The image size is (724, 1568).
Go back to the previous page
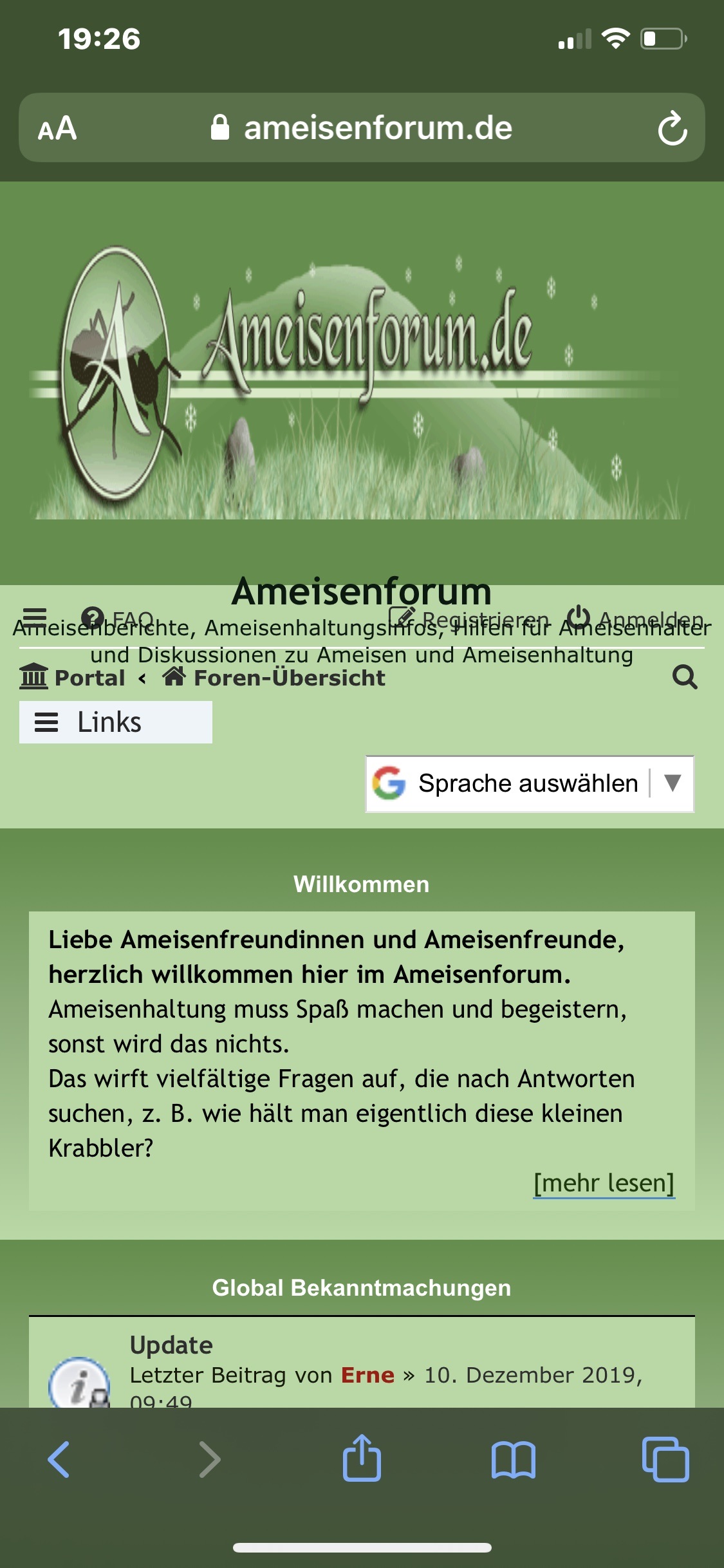pos(59,1459)
